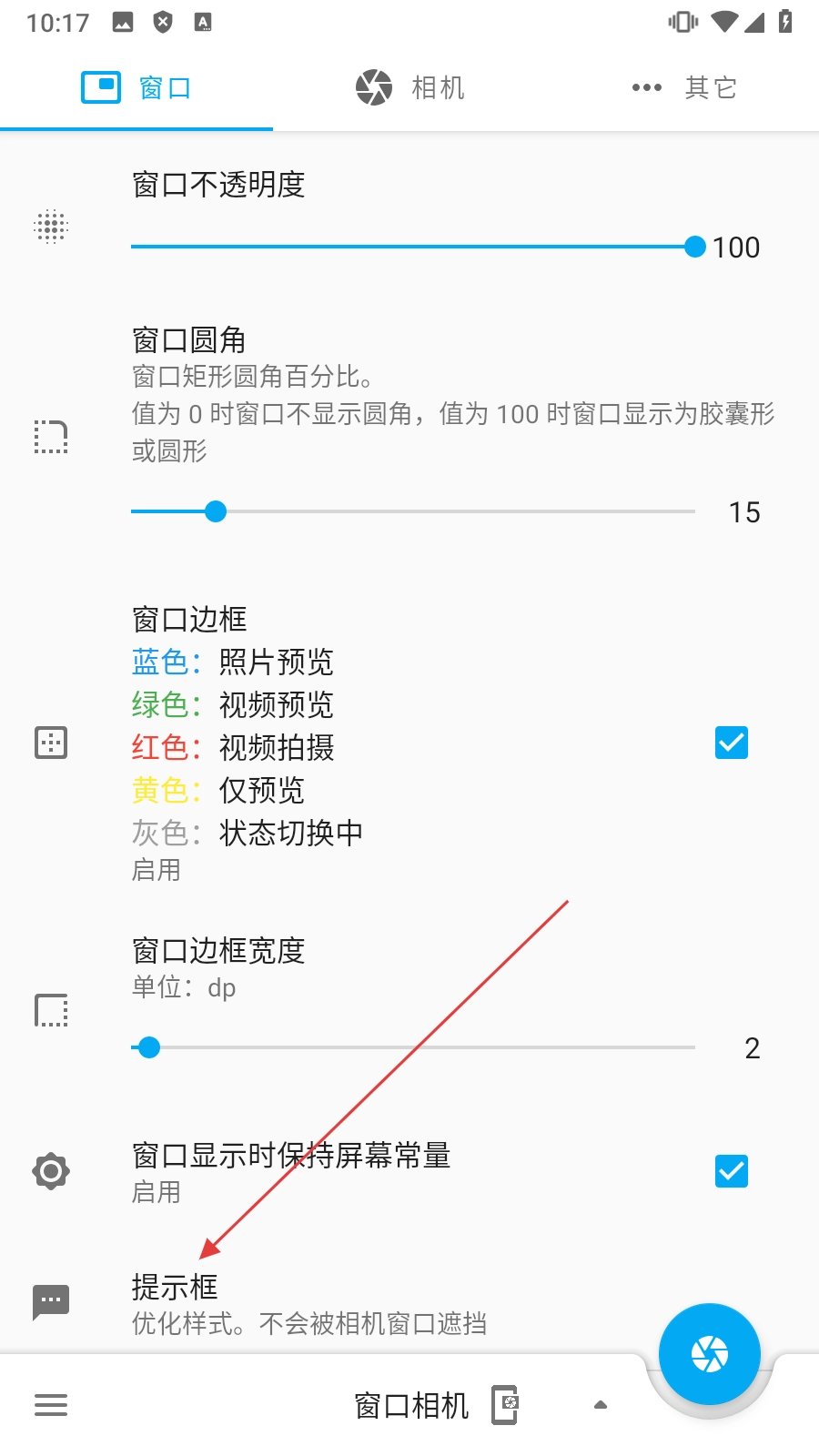This screenshot has width=819, height=1456.
Task: Expand the upward arrow in bottom bar
Action: [601, 1405]
